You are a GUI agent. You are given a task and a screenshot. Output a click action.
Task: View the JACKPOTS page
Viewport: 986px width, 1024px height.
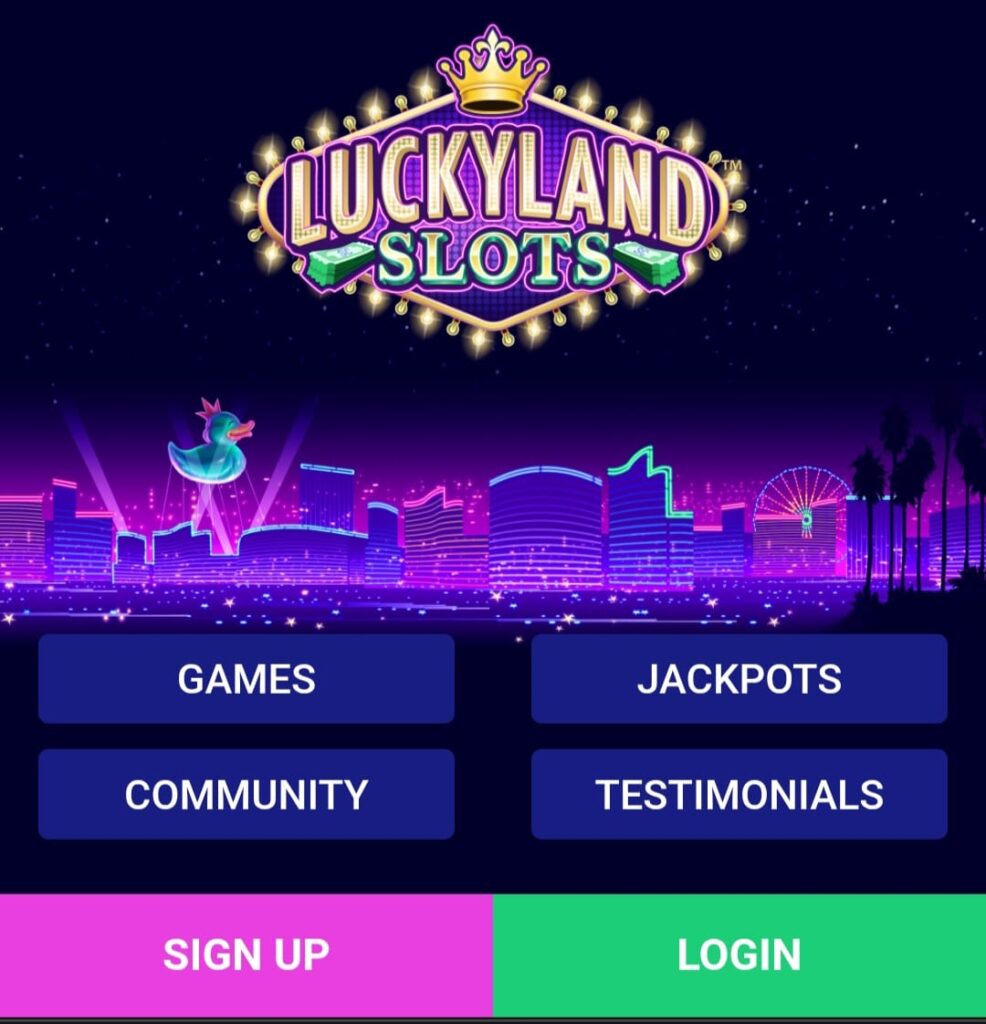point(741,679)
